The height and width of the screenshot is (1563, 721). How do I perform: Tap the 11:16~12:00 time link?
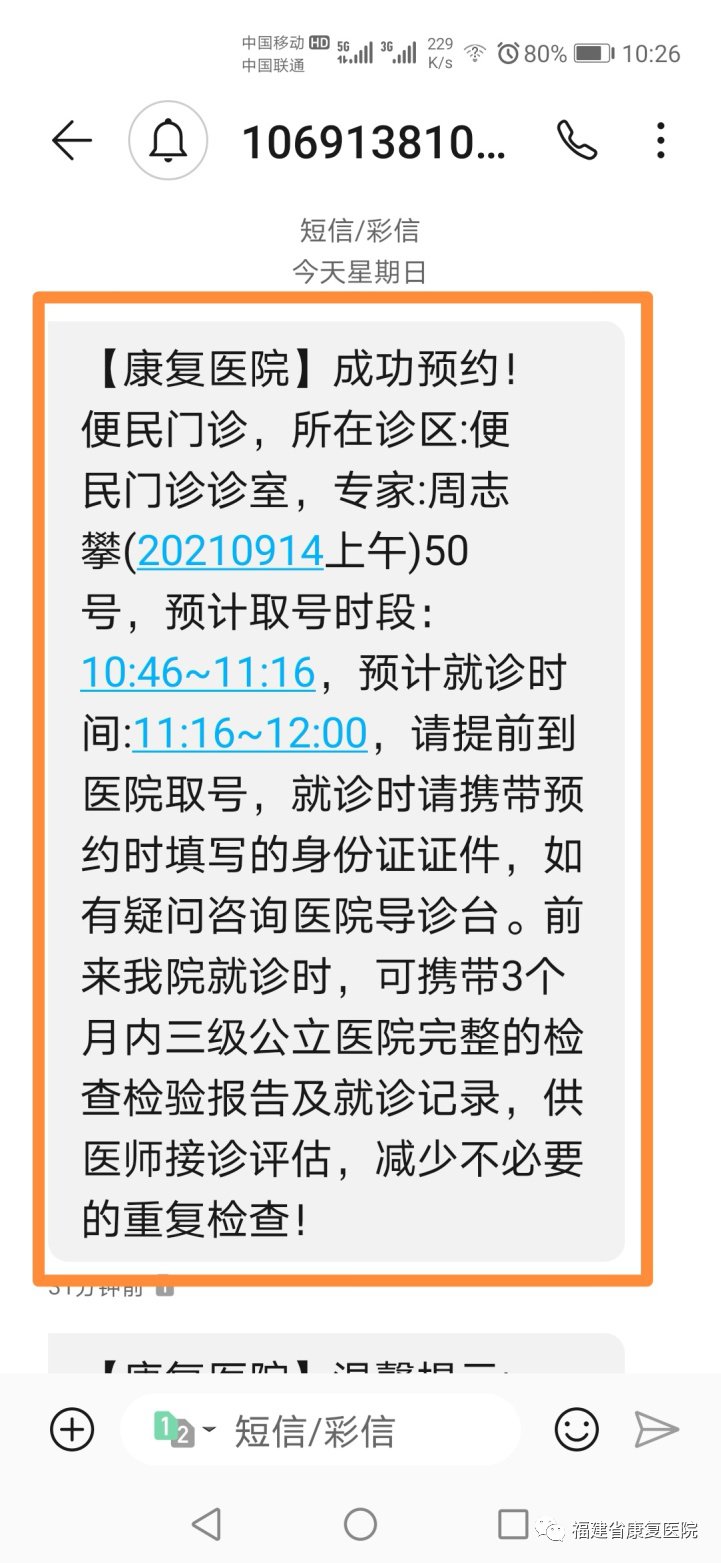point(250,733)
